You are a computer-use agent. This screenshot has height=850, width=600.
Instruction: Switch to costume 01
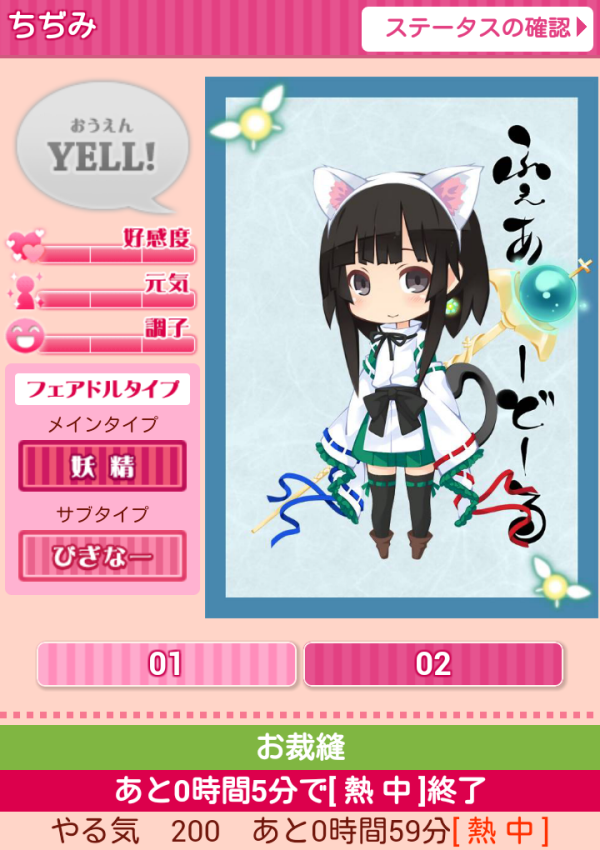click(166, 664)
